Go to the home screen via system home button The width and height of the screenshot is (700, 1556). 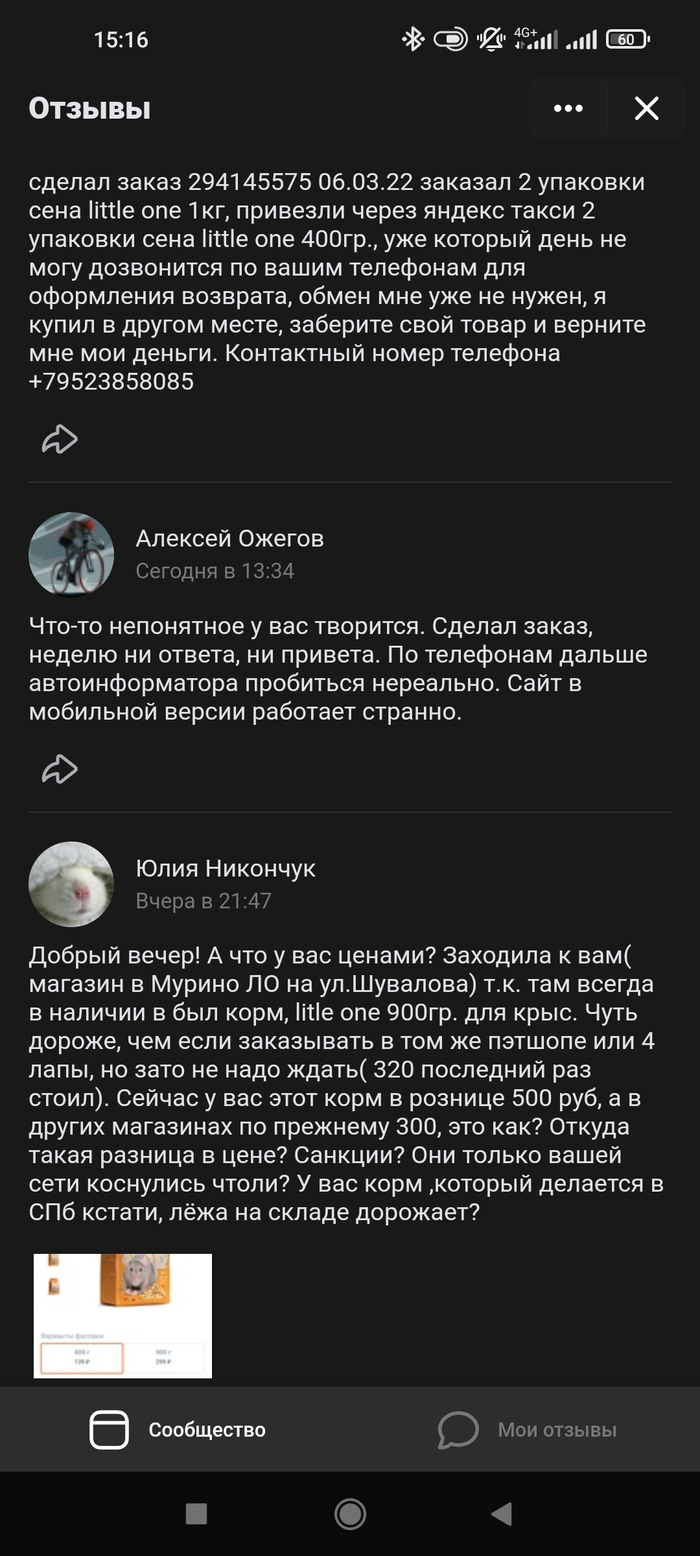(x=350, y=1514)
